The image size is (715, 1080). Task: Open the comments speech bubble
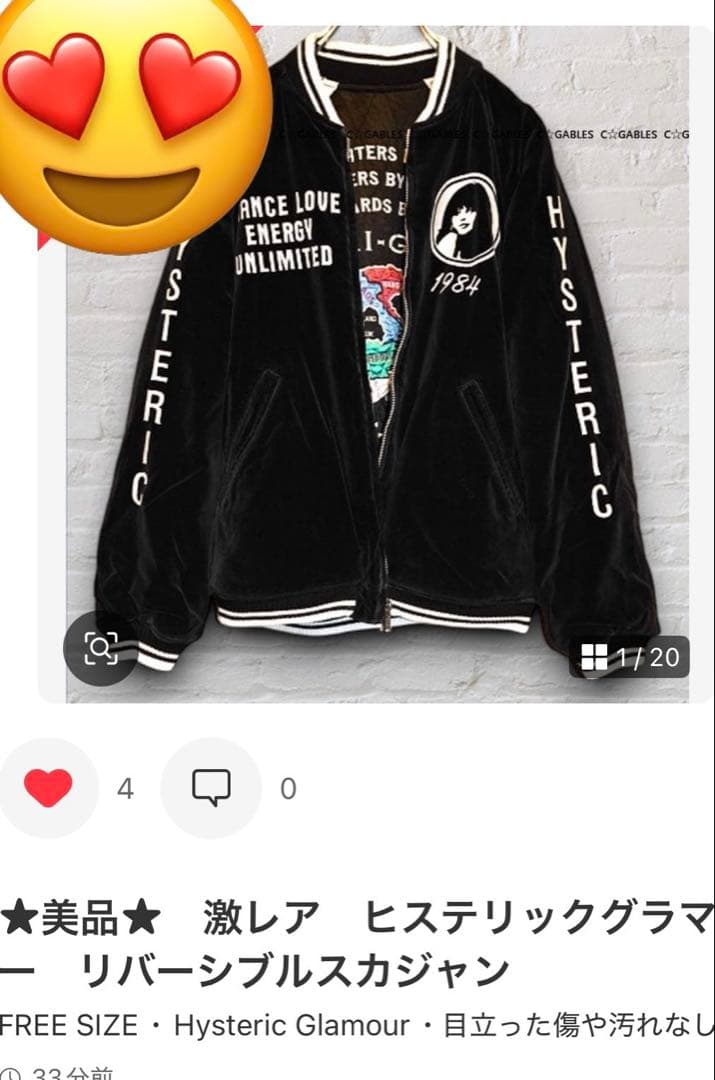[211, 788]
